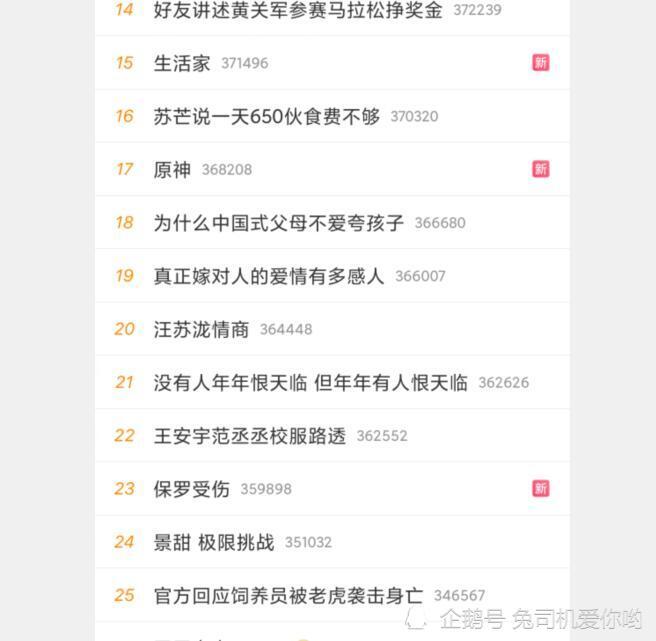Viewport: 656px width, 641px height.
Task: Open the hot search 原神
Action: tap(172, 170)
